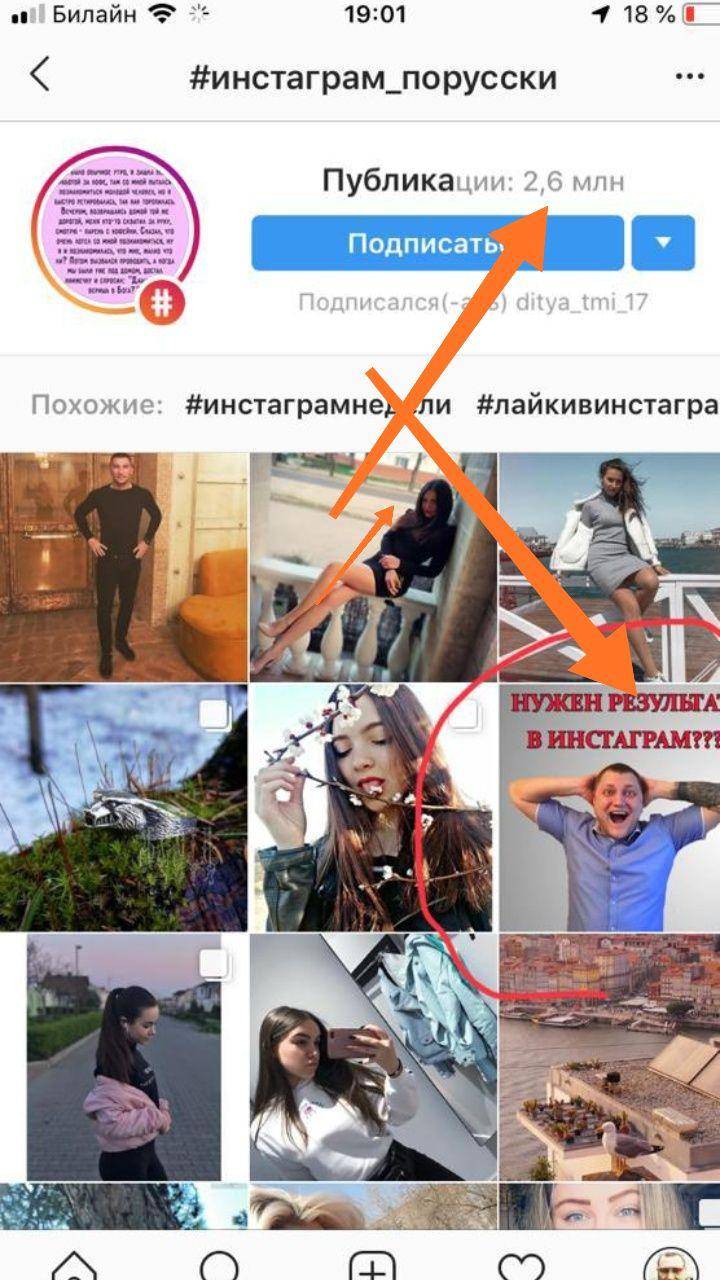This screenshot has height=1280, width=720.
Task: Follow the hashtag with Подписаться button
Action: pos(437,243)
